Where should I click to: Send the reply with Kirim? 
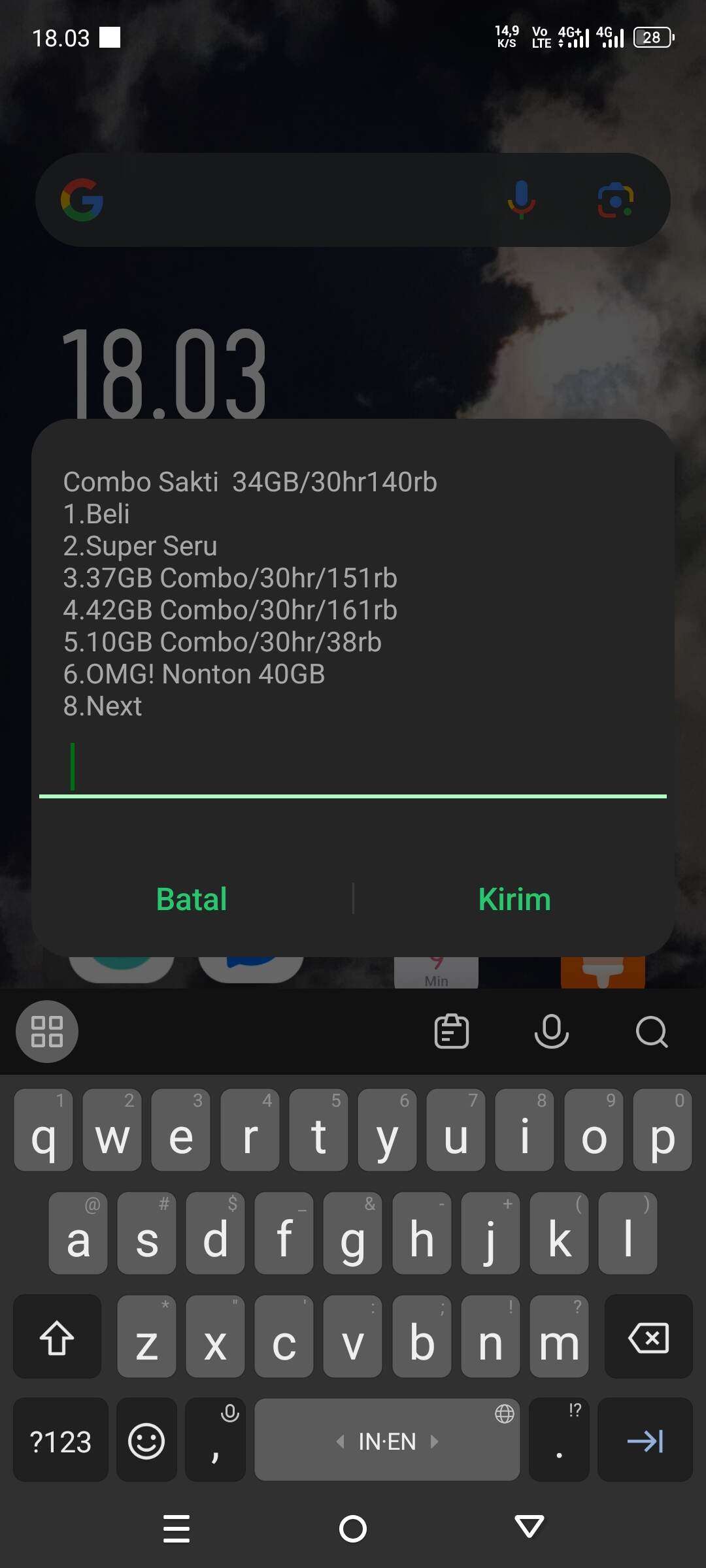pos(514,899)
